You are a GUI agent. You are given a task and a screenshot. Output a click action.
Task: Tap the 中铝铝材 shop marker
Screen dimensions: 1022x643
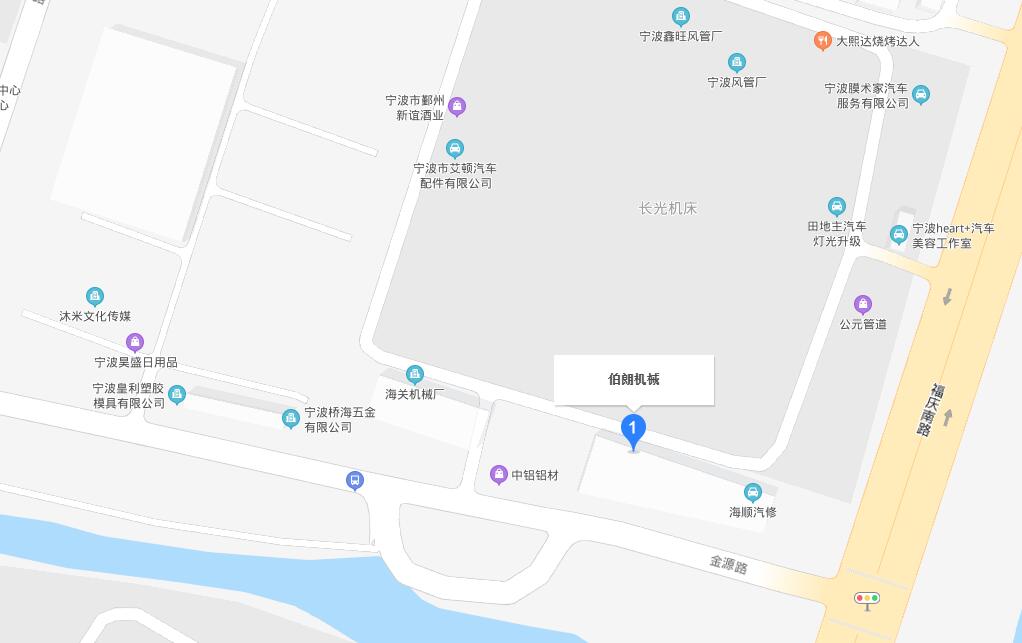pyautogui.click(x=499, y=475)
